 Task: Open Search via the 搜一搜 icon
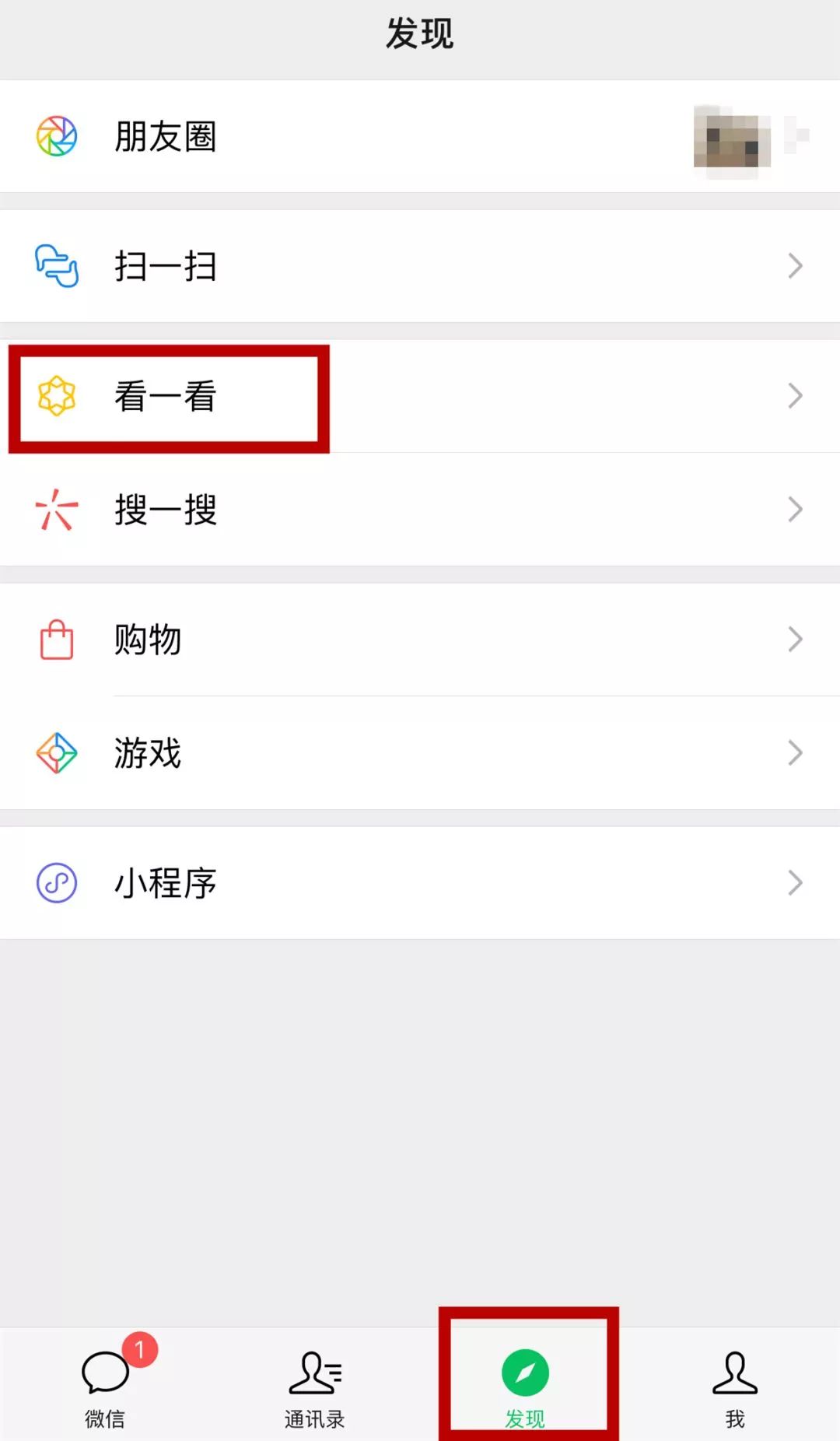tap(55, 510)
